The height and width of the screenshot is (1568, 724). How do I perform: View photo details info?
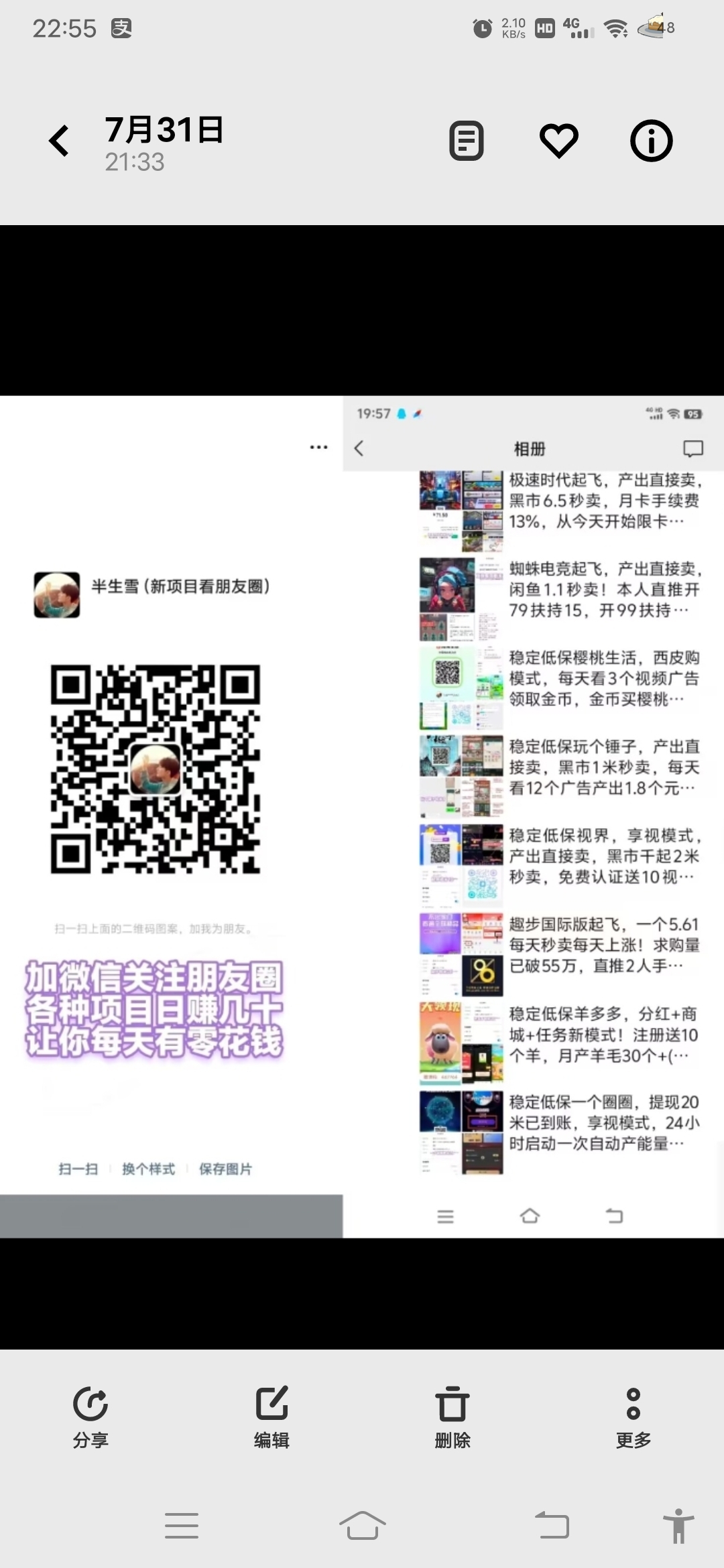pos(651,141)
